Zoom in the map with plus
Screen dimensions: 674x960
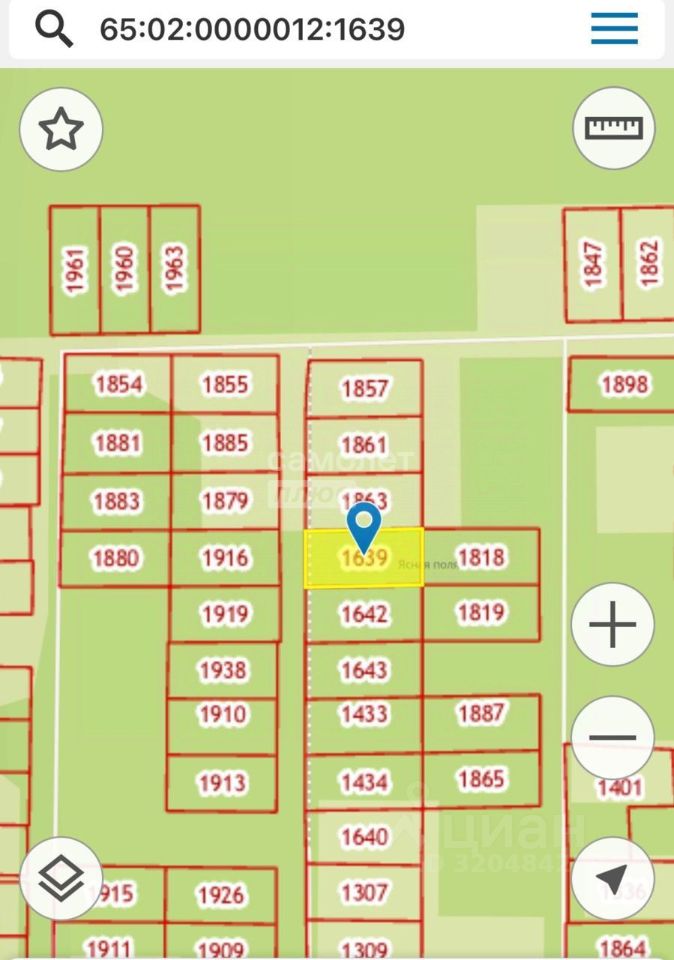613,627
